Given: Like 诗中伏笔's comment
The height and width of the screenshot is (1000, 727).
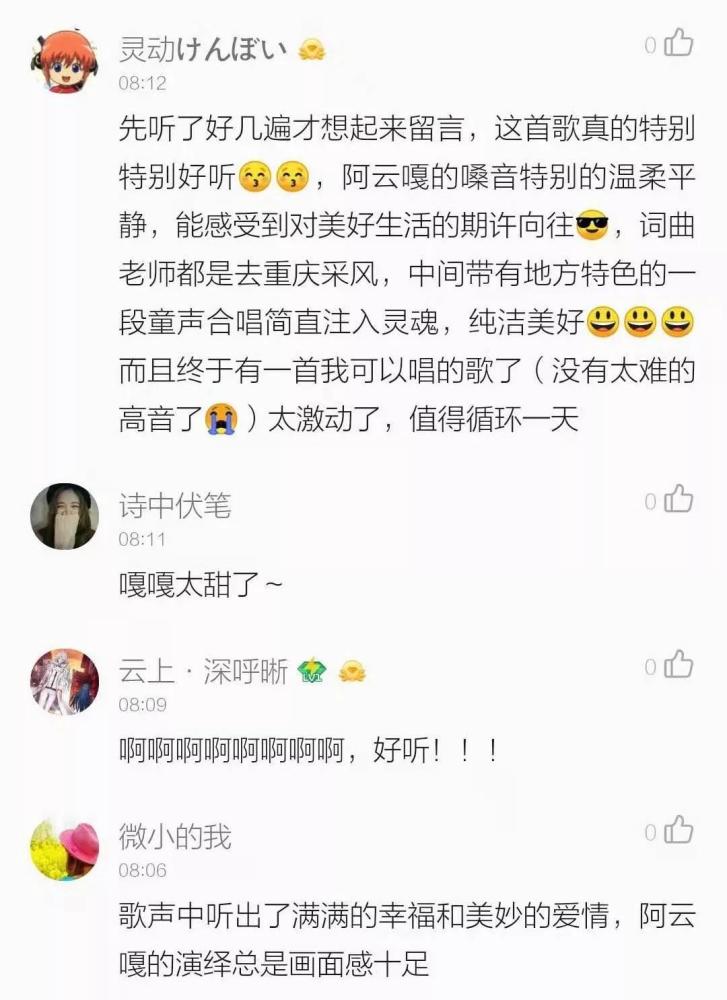Looking at the screenshot, I should 679,499.
